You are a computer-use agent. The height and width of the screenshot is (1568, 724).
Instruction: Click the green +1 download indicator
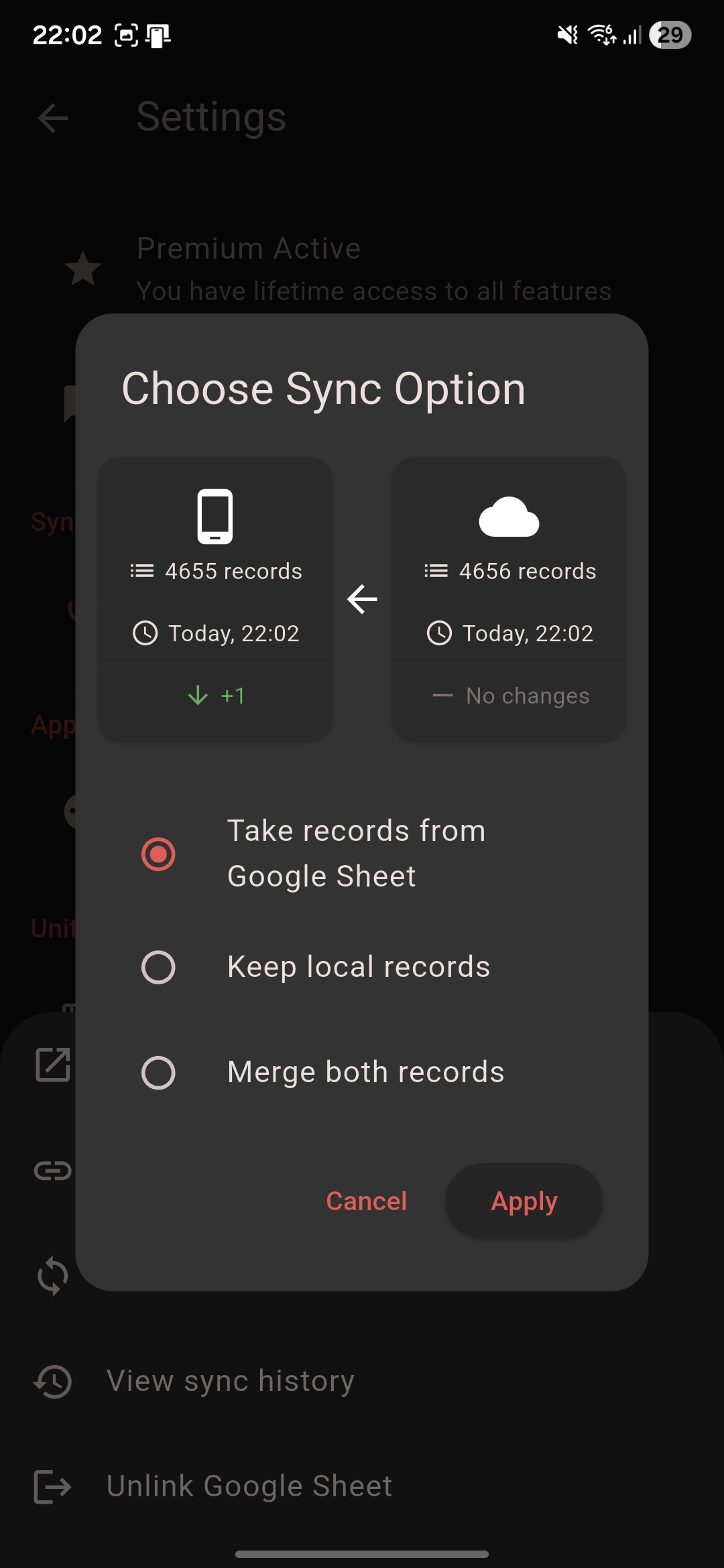pos(215,695)
